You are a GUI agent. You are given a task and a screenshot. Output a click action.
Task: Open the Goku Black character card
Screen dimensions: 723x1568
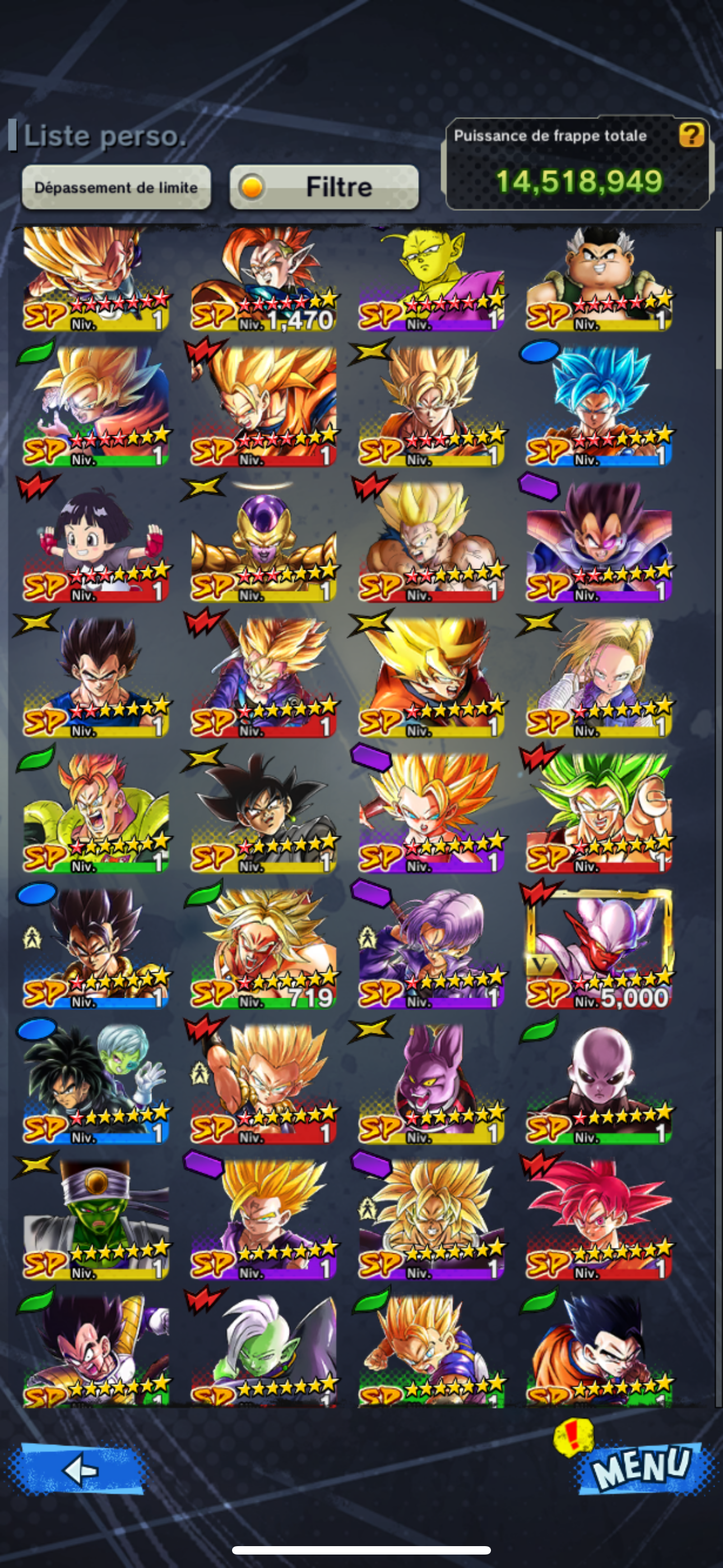(263, 813)
